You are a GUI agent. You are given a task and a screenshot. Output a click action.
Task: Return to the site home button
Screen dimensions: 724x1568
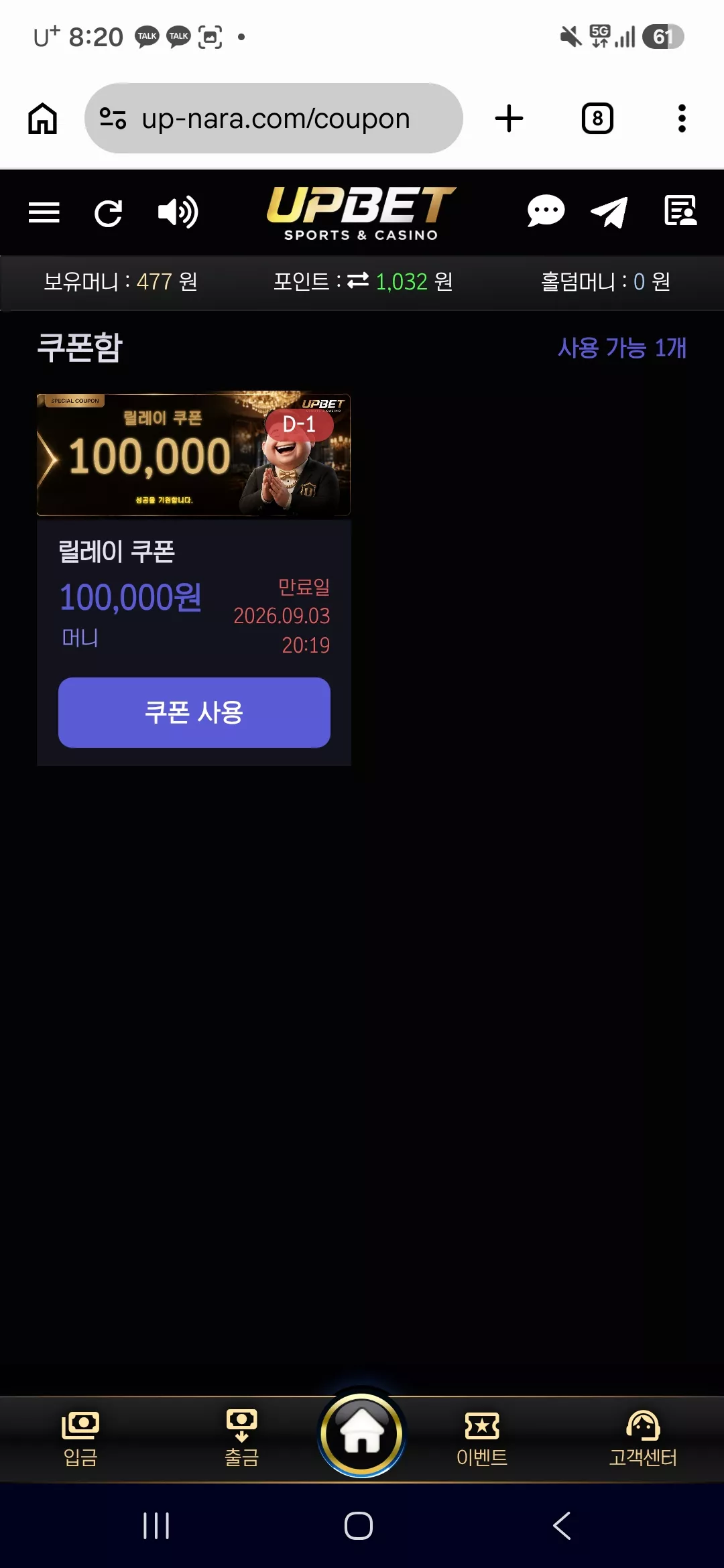point(362,1435)
